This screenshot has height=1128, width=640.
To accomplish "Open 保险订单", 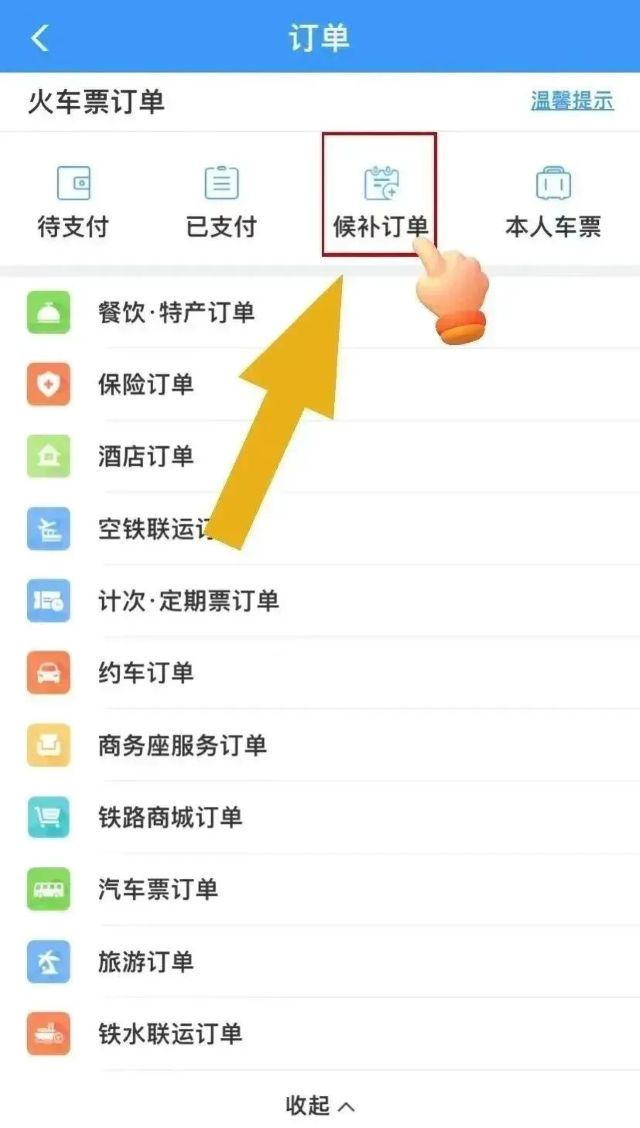I will tap(146, 385).
